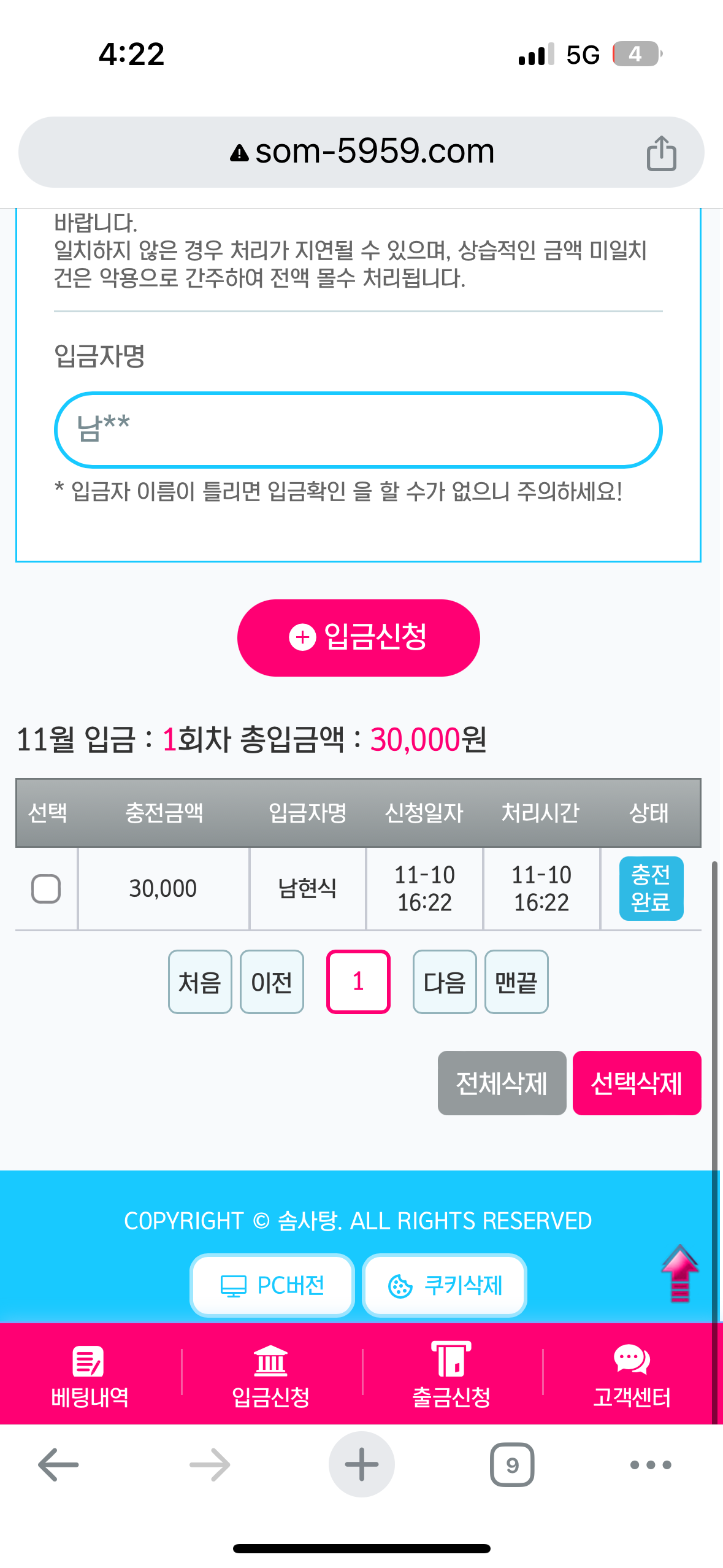Focus the 입금자명 text field
The image size is (723, 1568).
click(x=358, y=430)
